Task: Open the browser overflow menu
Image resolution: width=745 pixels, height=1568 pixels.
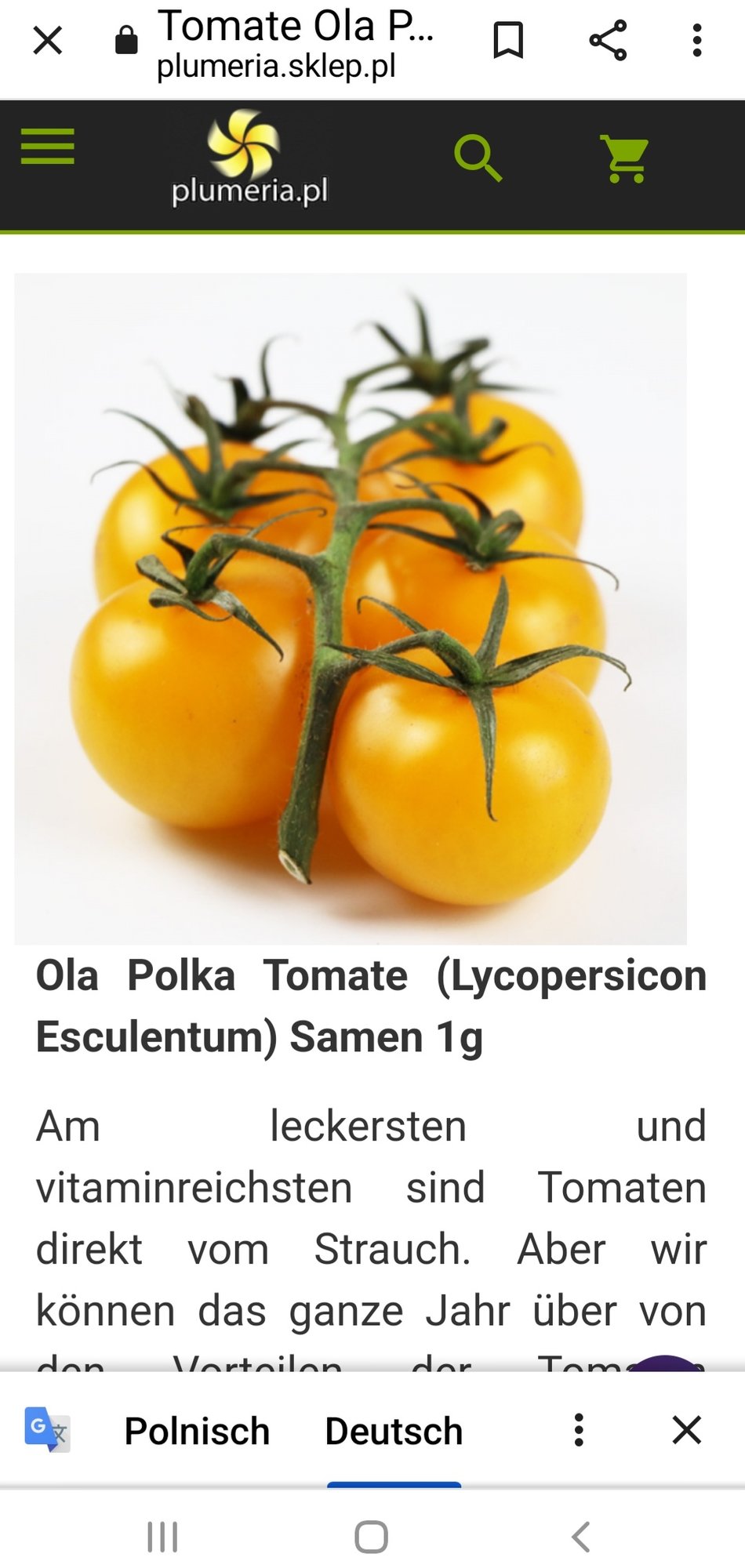Action: coord(696,40)
